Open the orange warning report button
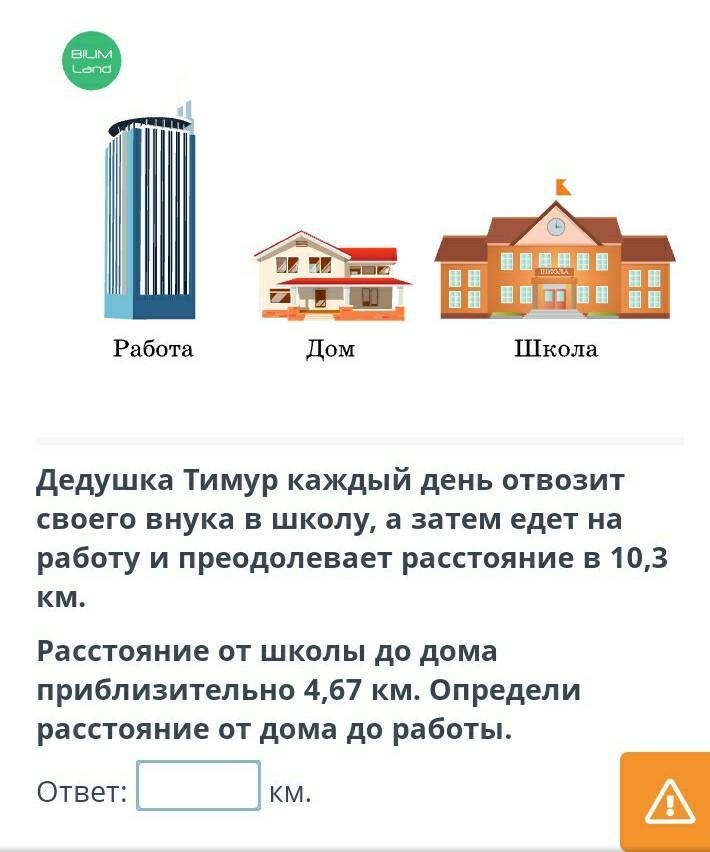Image resolution: width=710 pixels, height=852 pixels. pyautogui.click(x=668, y=801)
